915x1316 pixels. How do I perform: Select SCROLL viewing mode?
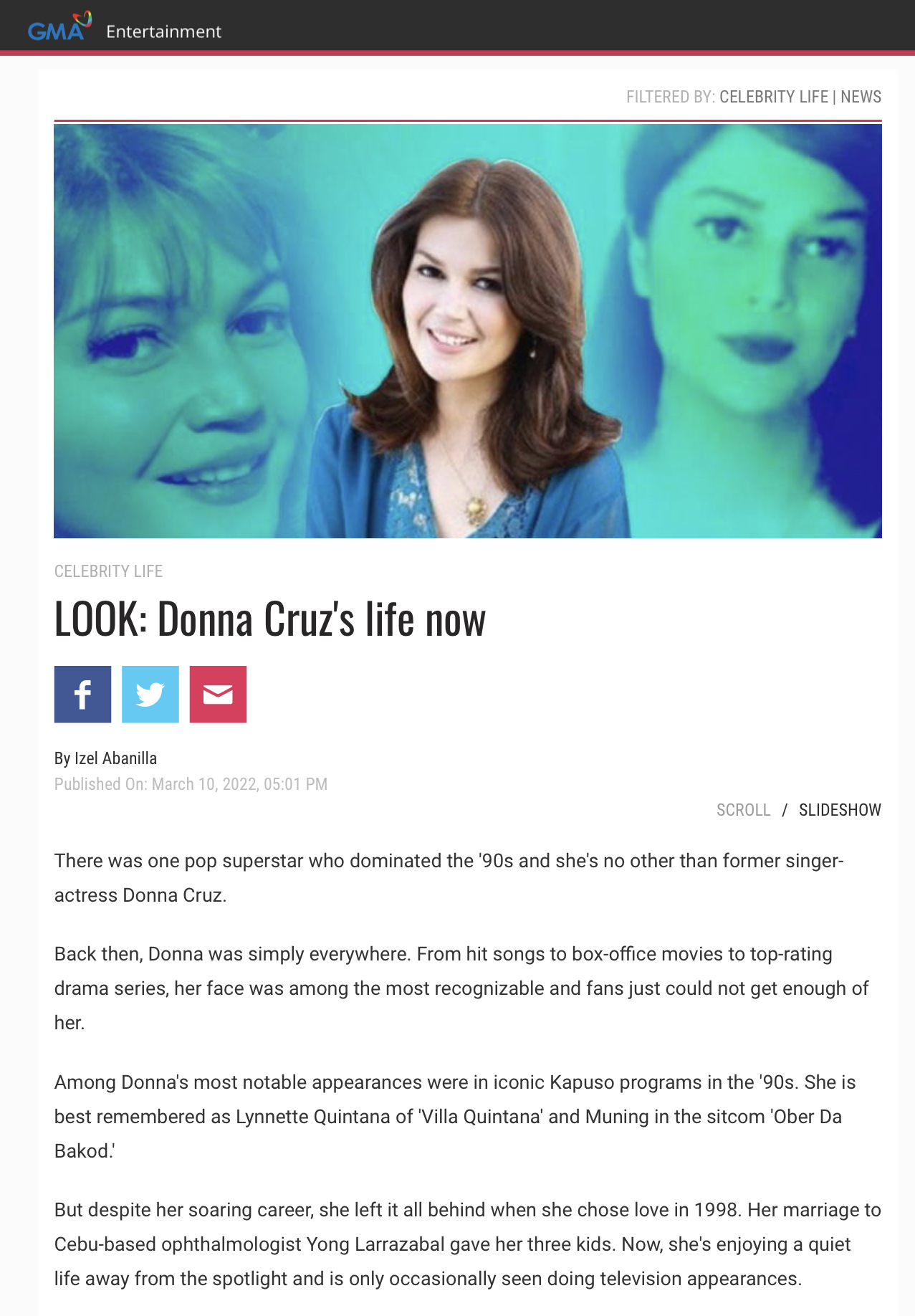point(743,810)
